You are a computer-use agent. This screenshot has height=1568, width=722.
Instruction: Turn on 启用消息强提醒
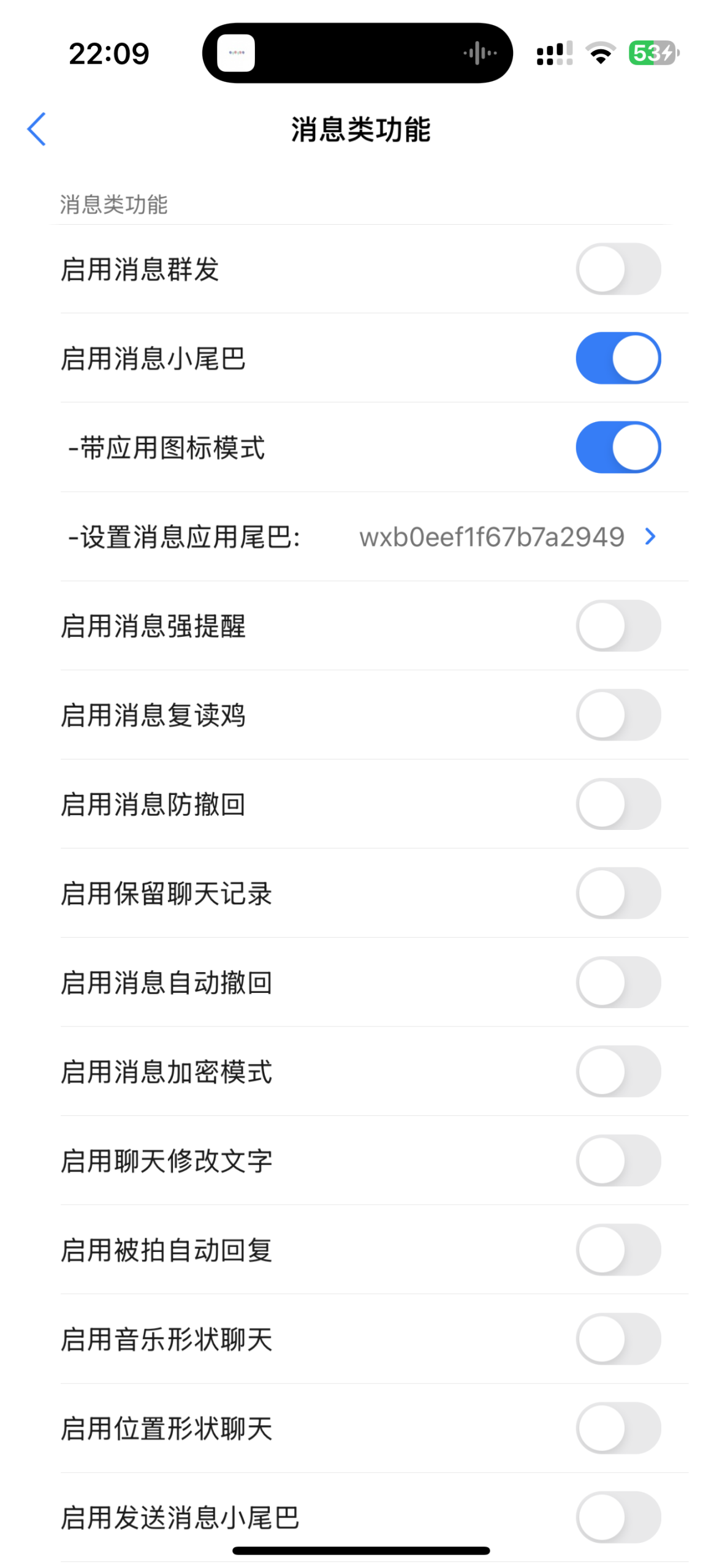click(x=618, y=625)
